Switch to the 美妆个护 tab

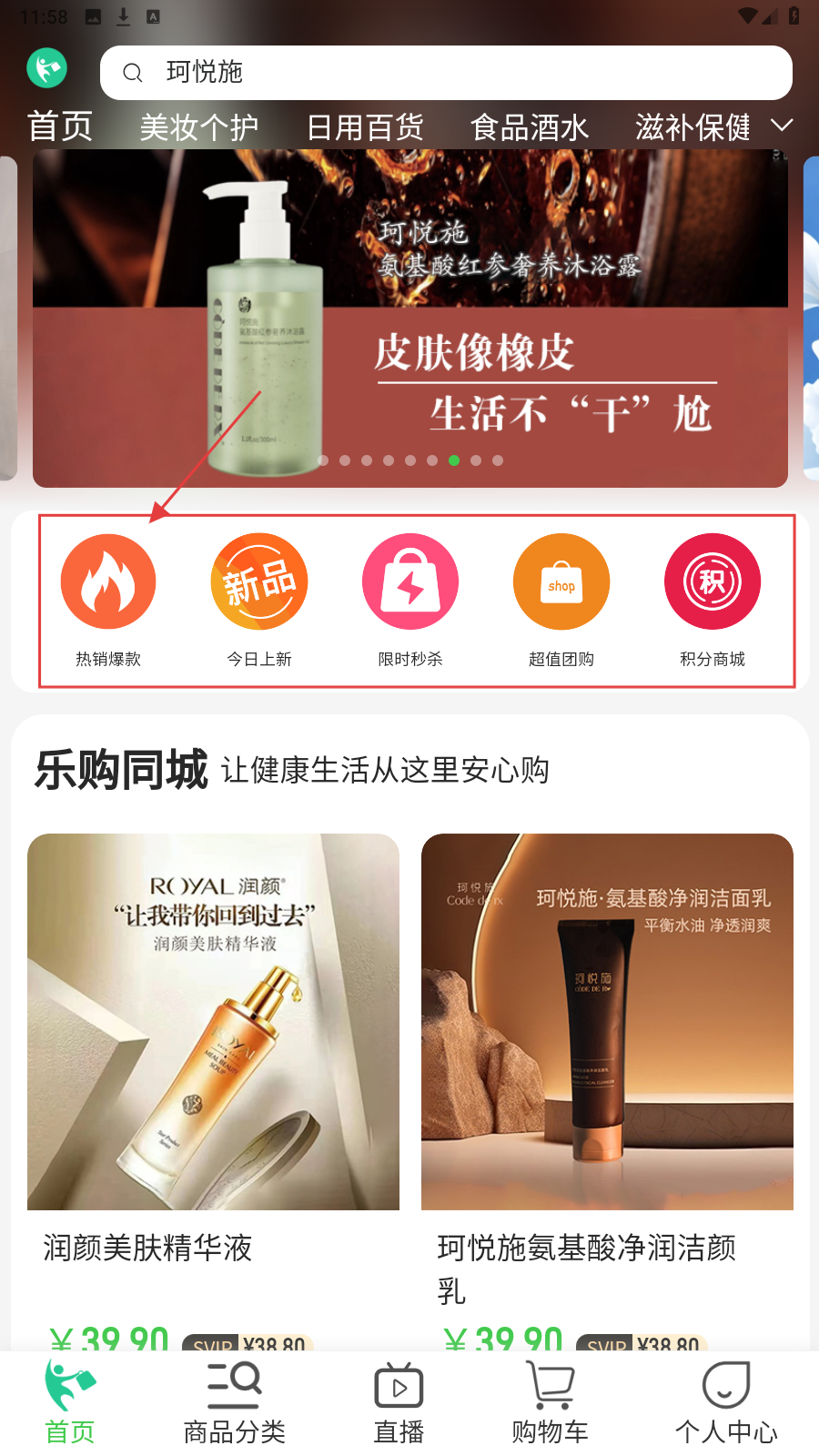pos(199,127)
